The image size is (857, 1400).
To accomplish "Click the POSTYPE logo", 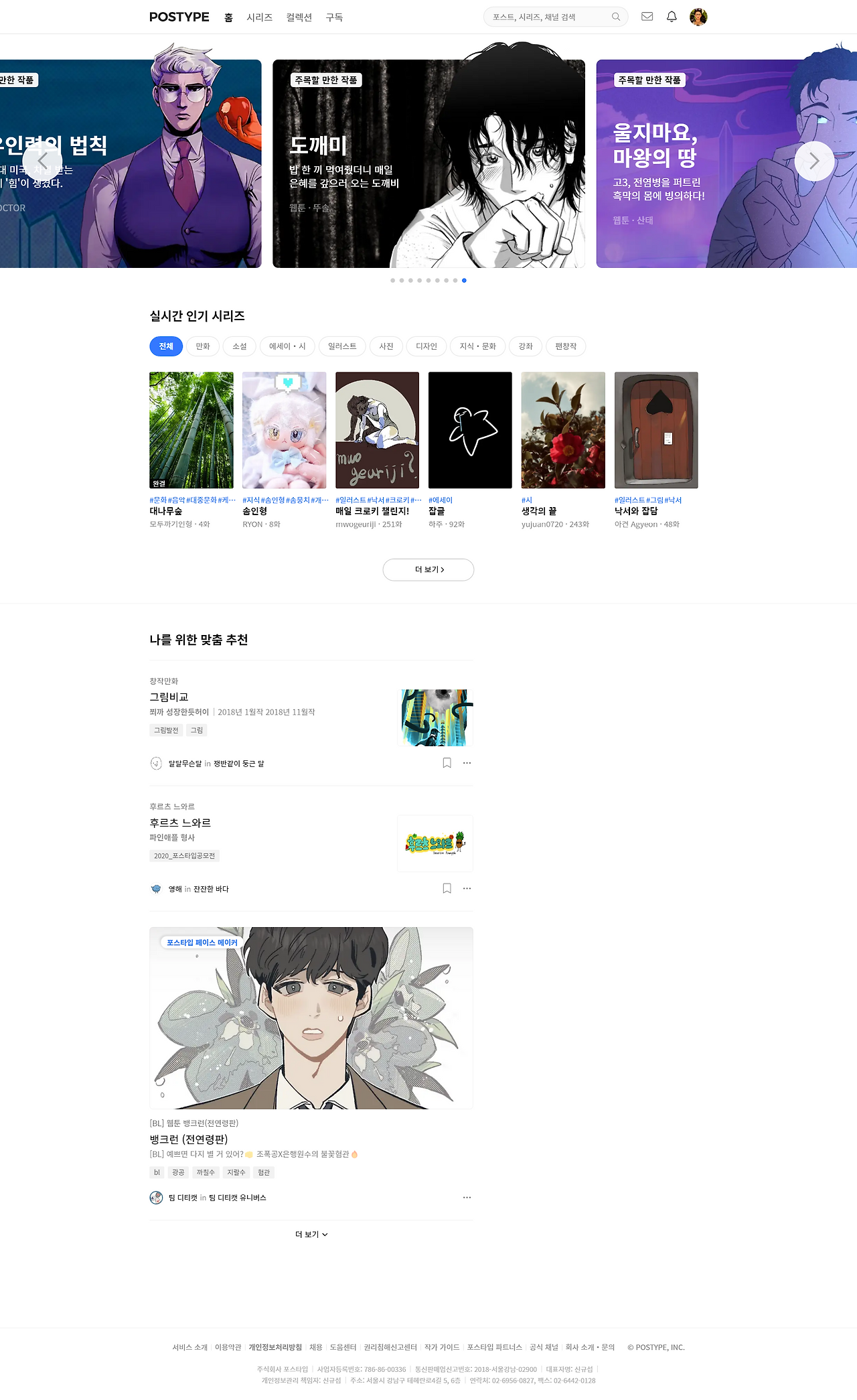I will pos(179,17).
